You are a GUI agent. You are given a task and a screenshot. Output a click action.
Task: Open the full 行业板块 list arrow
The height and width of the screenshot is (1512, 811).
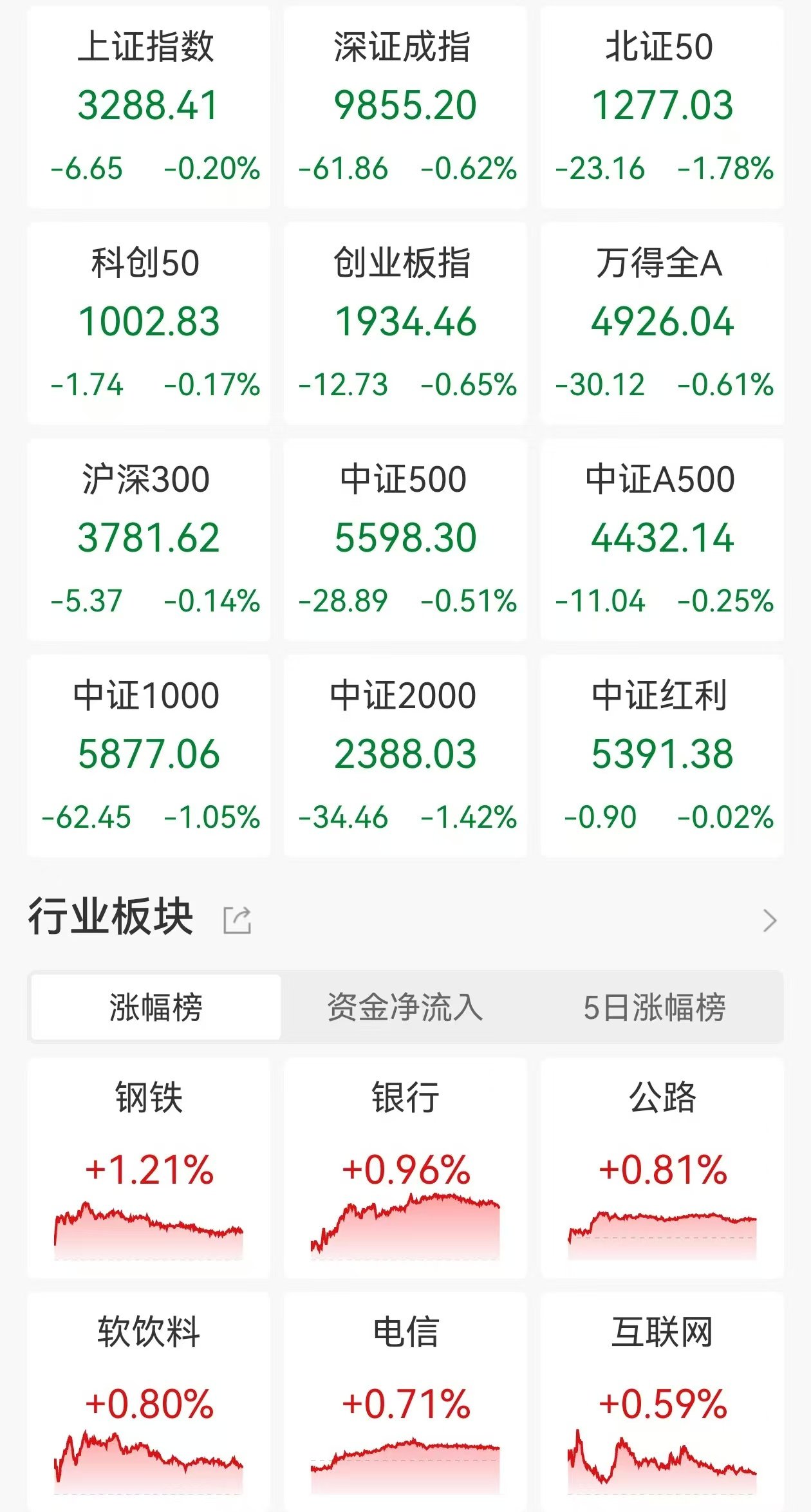[x=770, y=920]
